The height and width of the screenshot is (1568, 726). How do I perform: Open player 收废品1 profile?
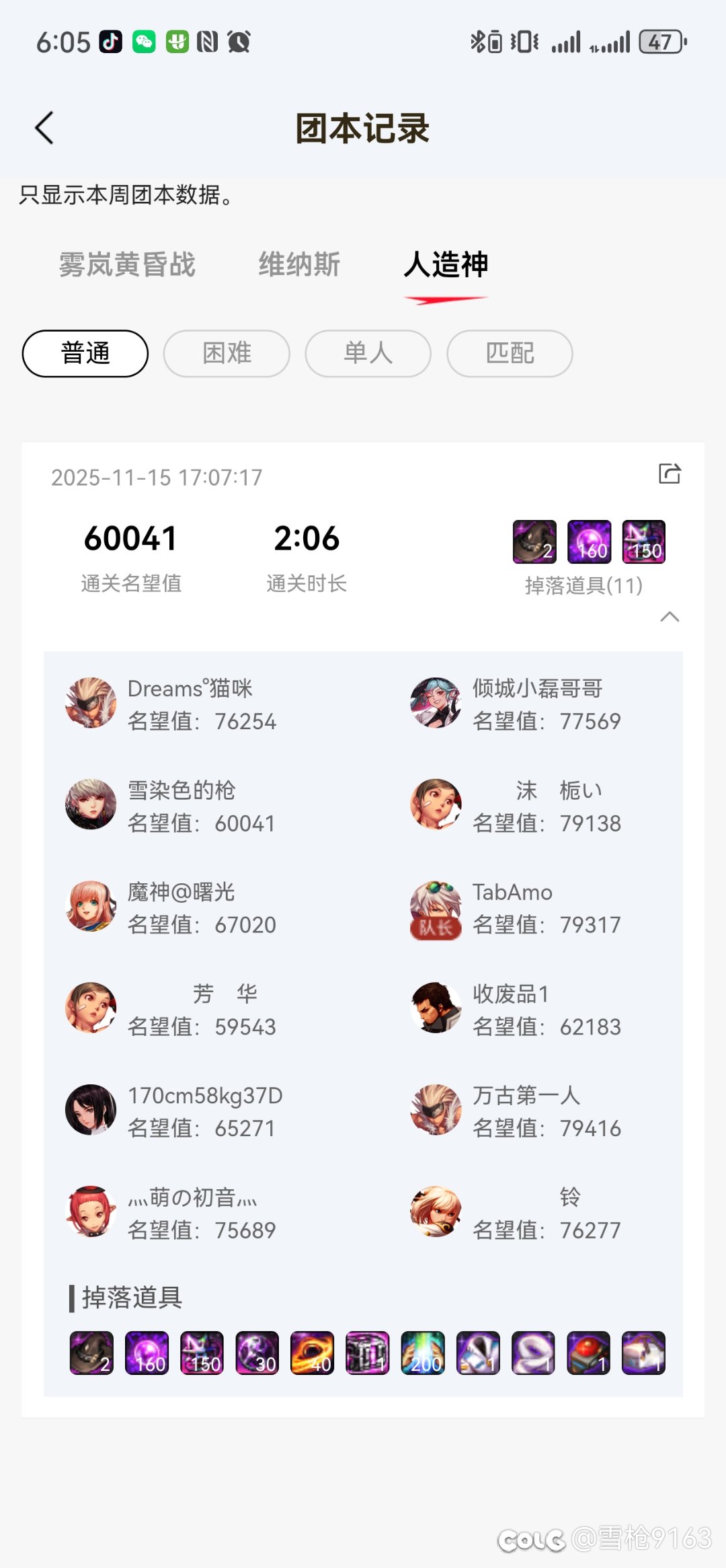[x=436, y=1008]
